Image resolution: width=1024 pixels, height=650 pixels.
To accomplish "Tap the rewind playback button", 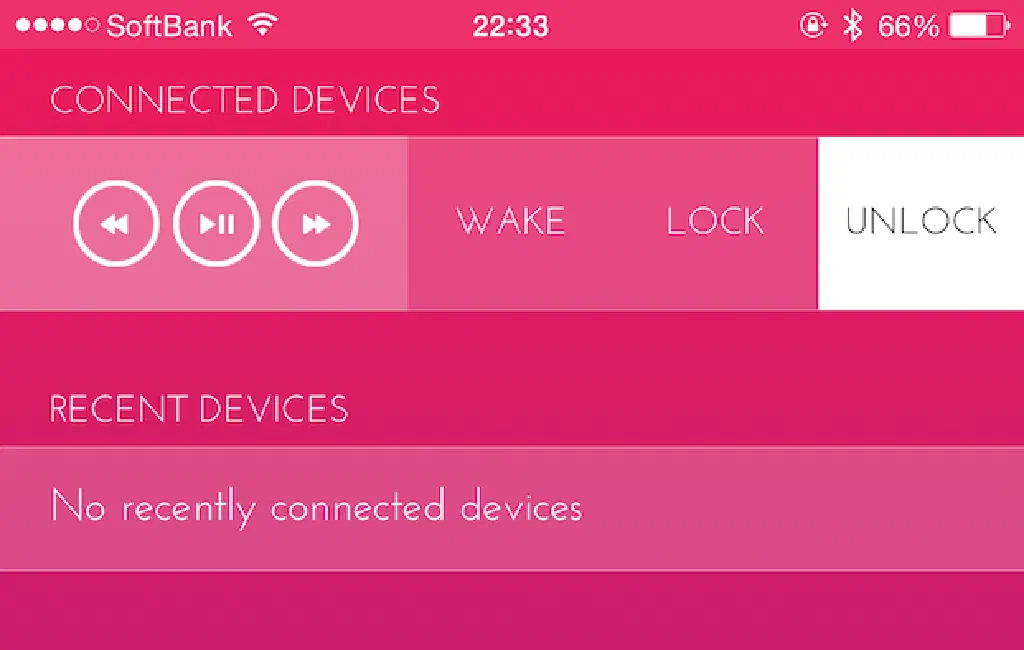I will (x=116, y=224).
